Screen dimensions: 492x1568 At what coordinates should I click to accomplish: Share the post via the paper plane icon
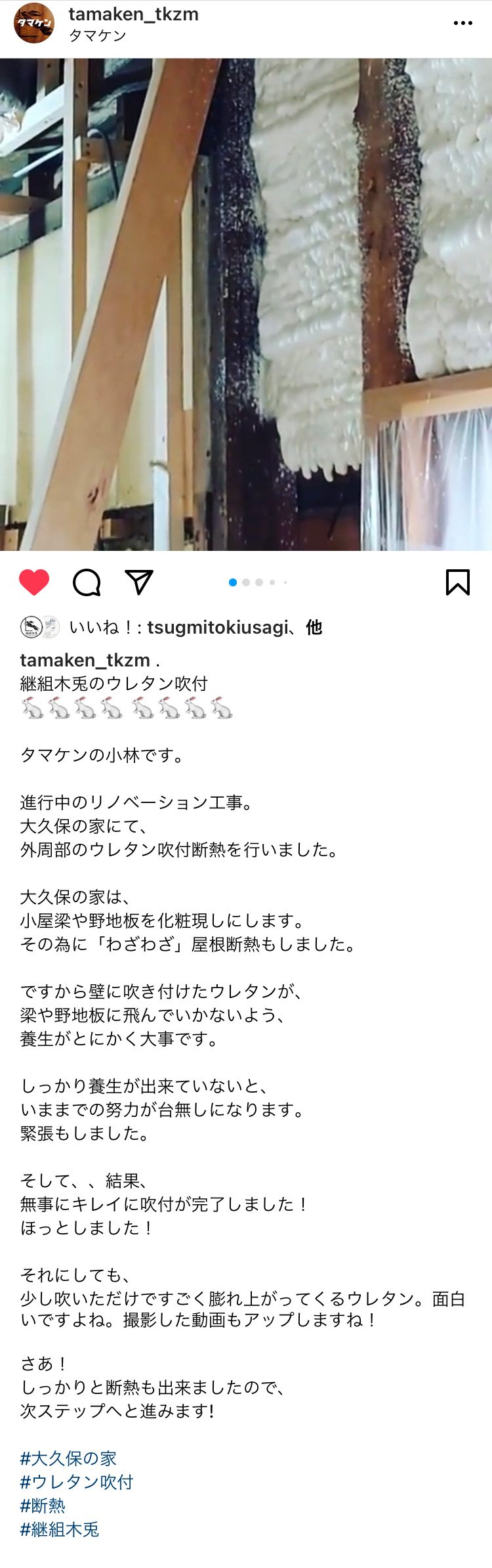[x=139, y=582]
